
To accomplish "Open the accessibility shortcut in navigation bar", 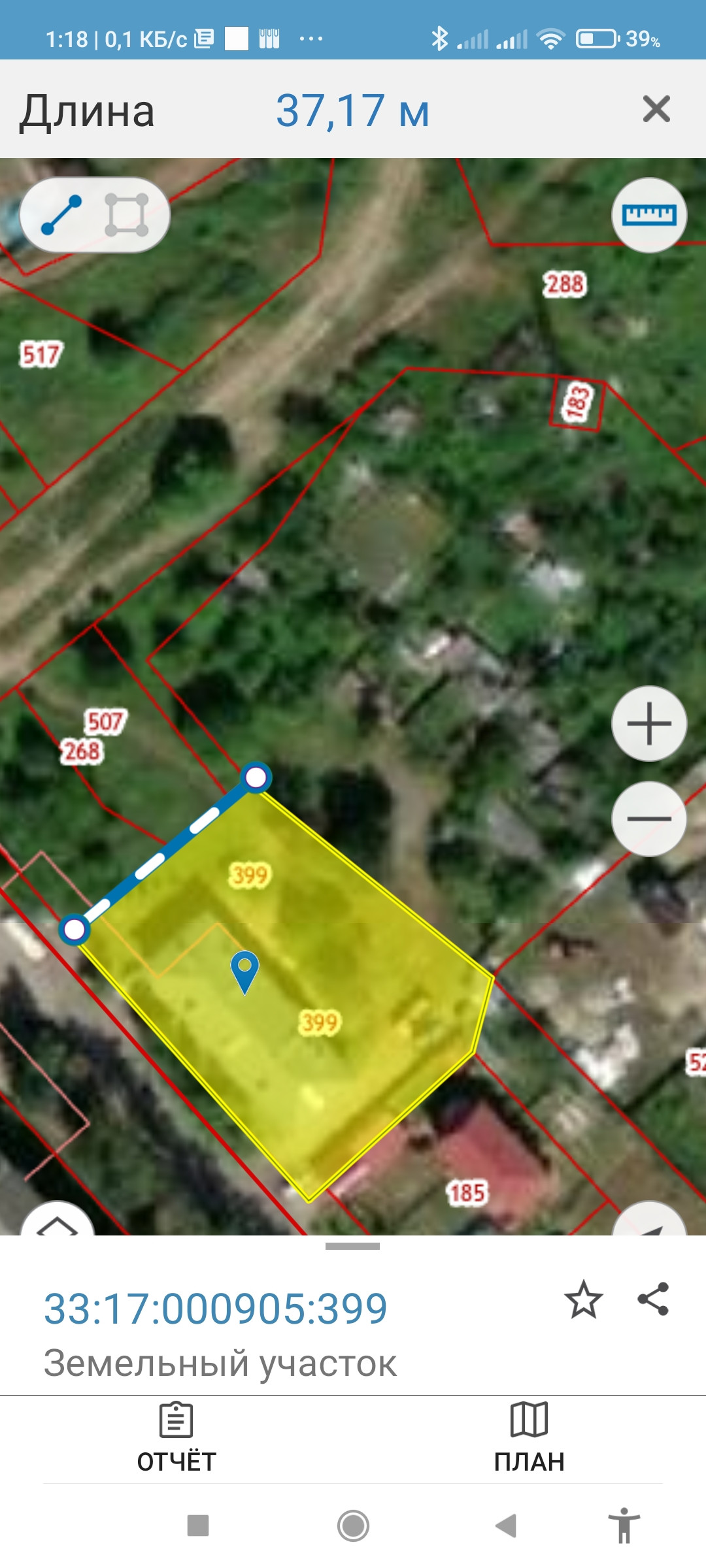I will pyautogui.click(x=624, y=1526).
